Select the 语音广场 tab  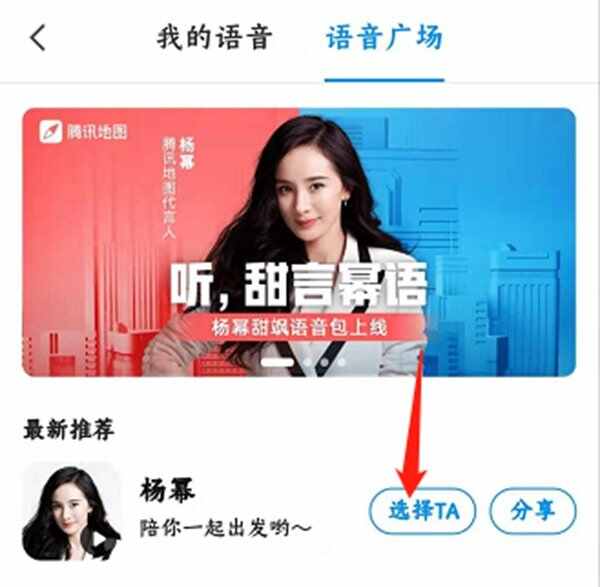click(384, 38)
